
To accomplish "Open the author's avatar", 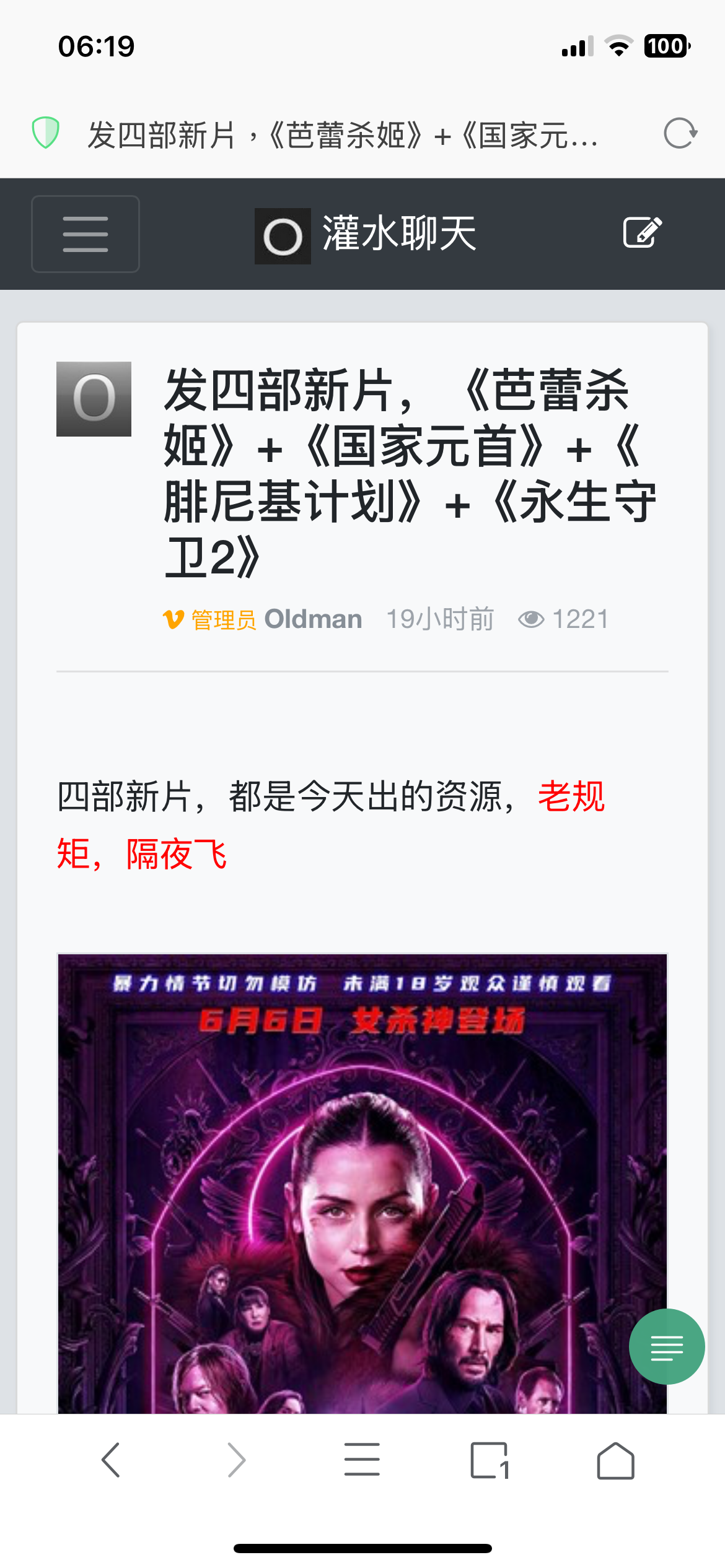I will [x=94, y=399].
